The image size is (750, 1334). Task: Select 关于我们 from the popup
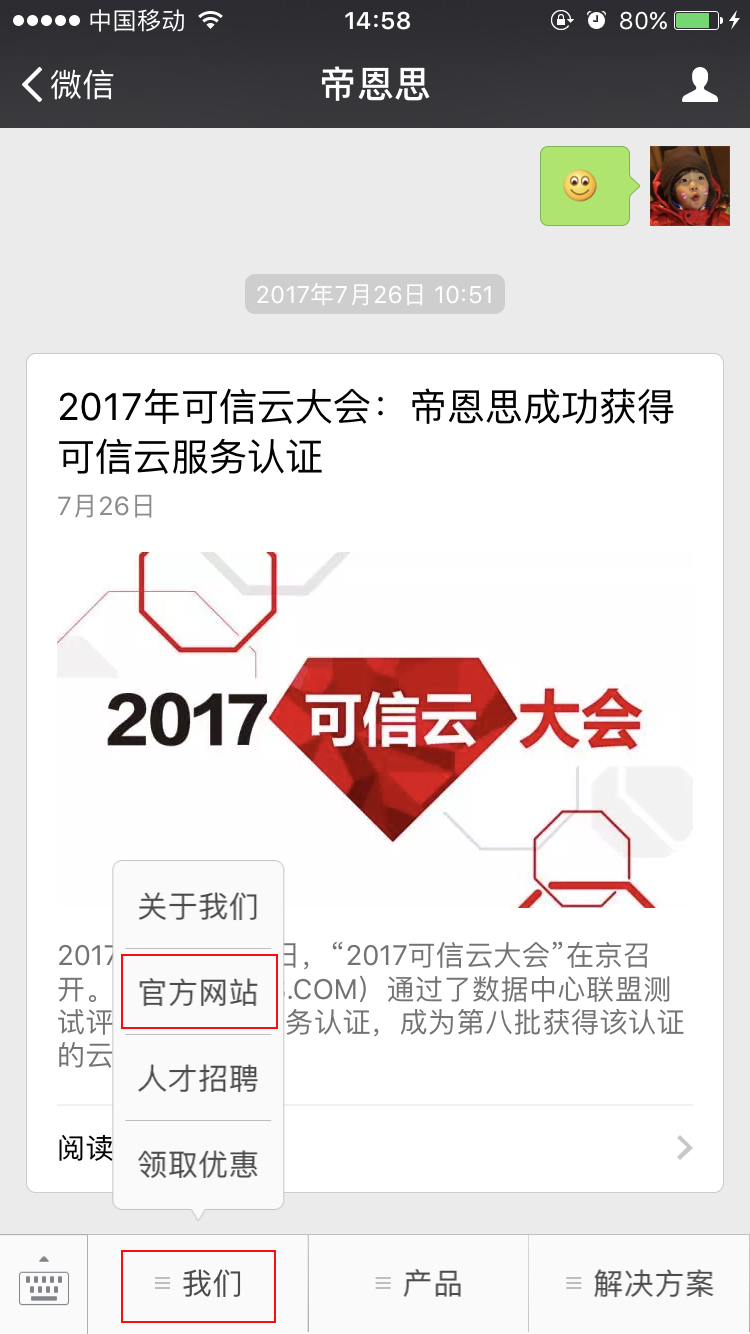pos(198,906)
